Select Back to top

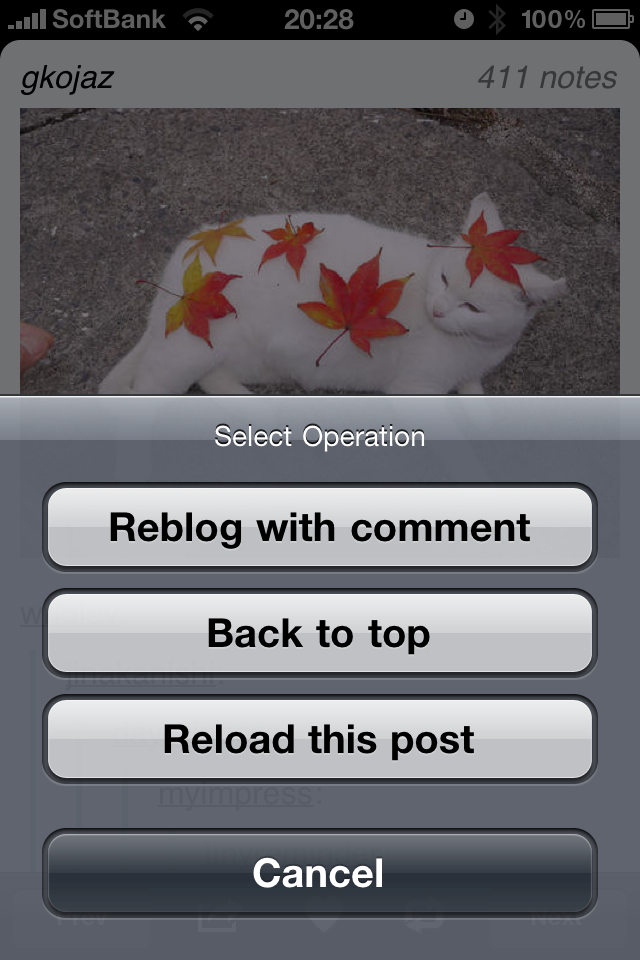(x=320, y=633)
